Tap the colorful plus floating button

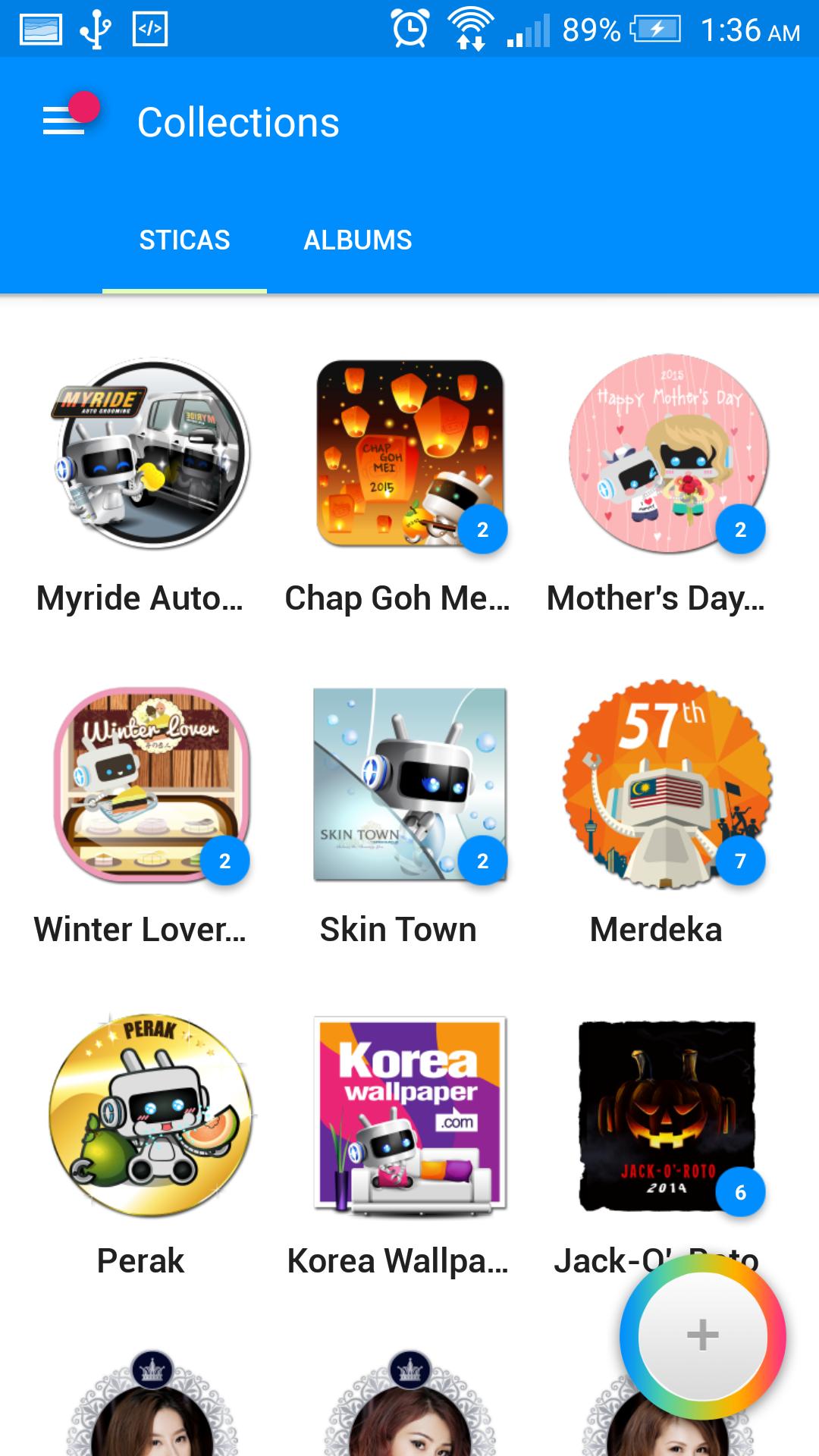pyautogui.click(x=702, y=1335)
